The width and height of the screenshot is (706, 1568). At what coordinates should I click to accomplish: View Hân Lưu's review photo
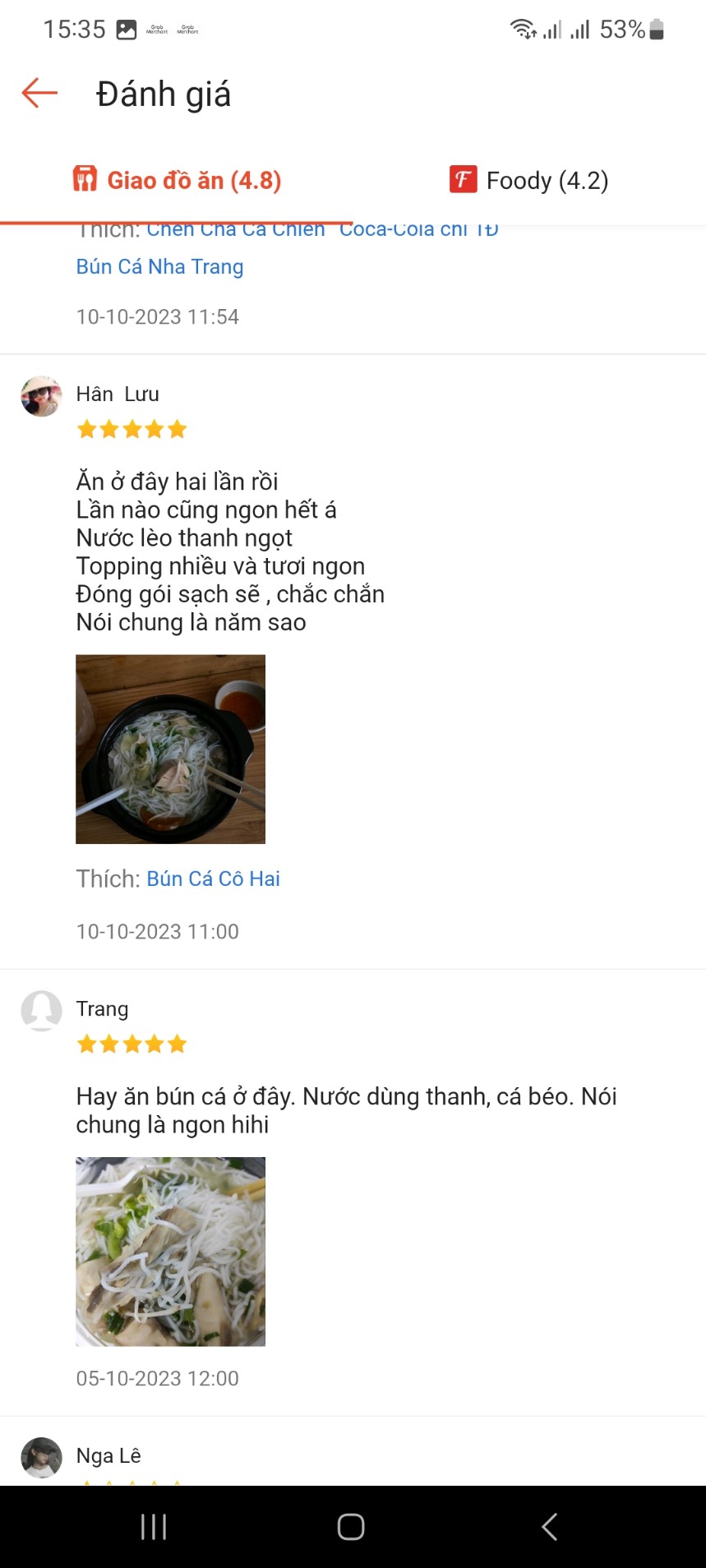click(170, 749)
